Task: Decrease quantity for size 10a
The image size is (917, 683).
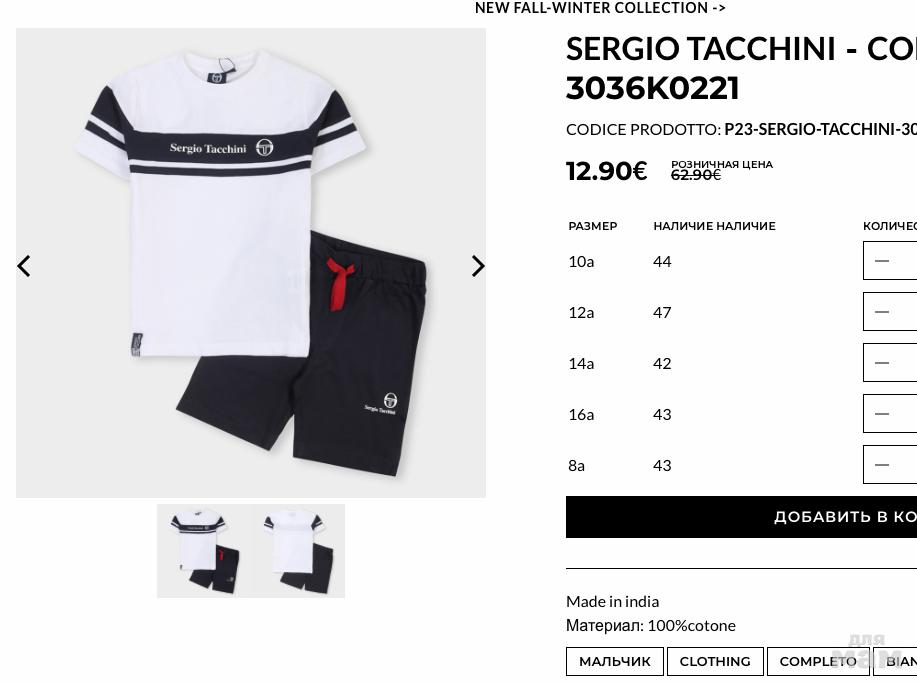Action: pyautogui.click(x=882, y=261)
